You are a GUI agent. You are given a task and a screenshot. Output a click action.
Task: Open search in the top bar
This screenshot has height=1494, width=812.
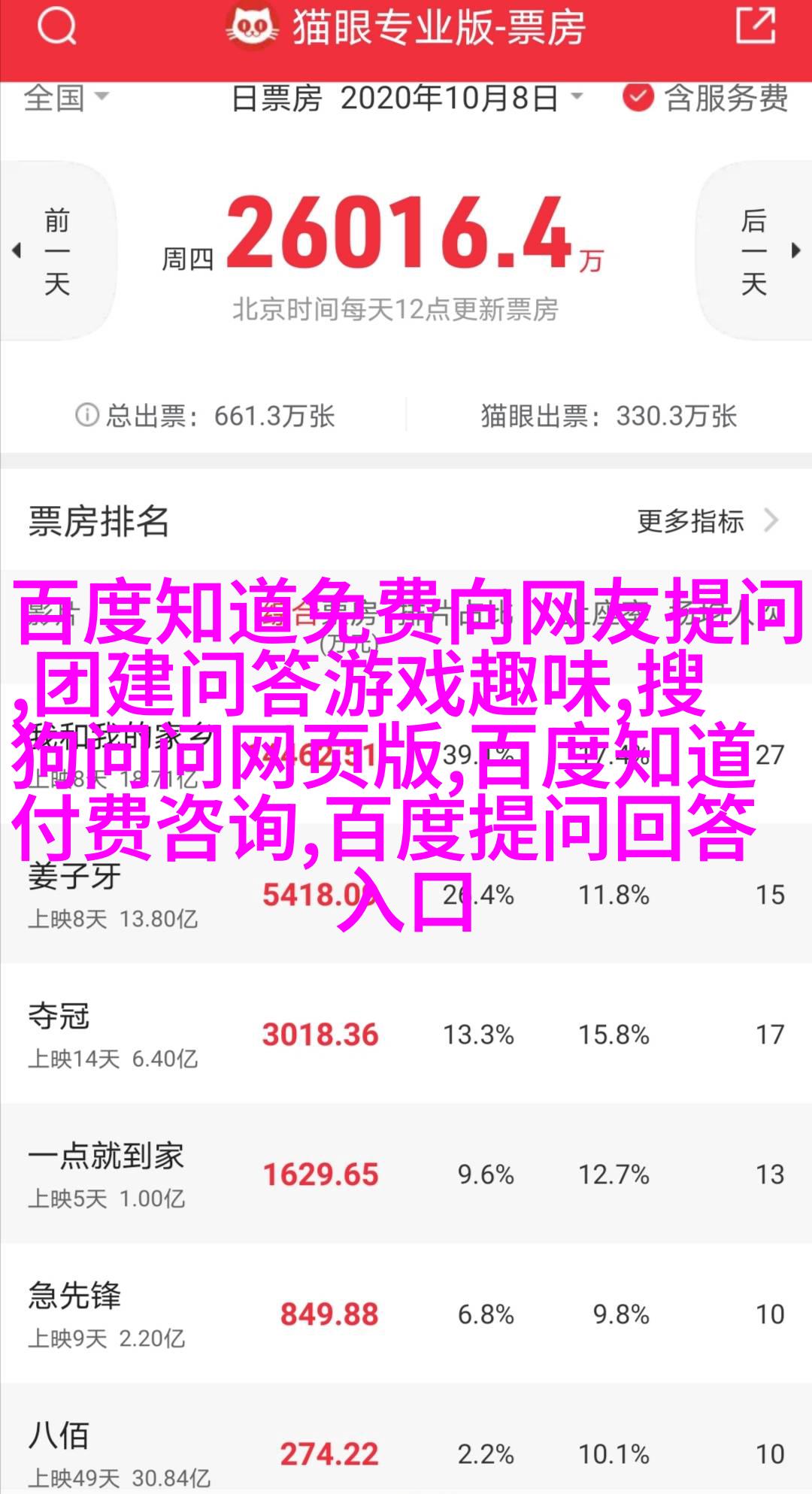(56, 29)
